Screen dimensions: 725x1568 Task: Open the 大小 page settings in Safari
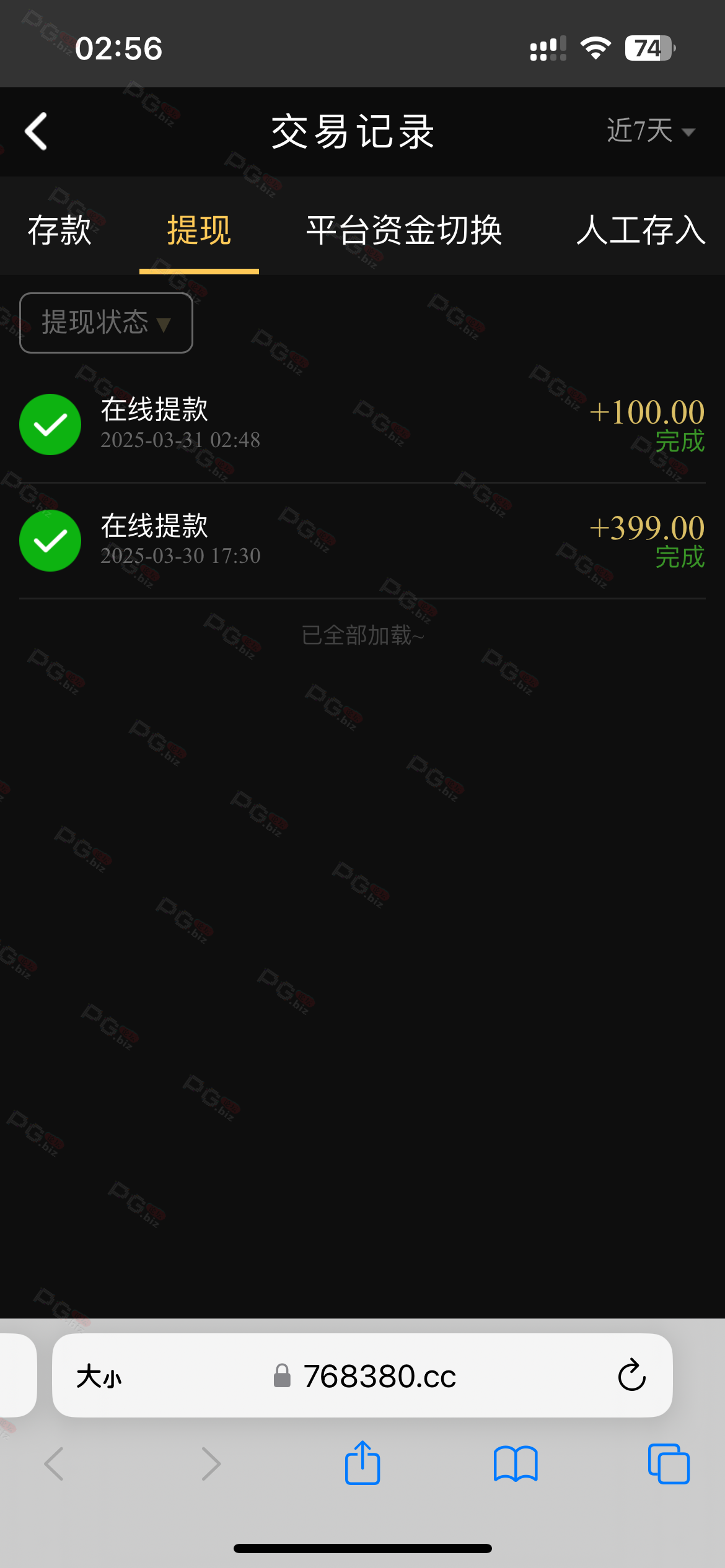tap(99, 1376)
